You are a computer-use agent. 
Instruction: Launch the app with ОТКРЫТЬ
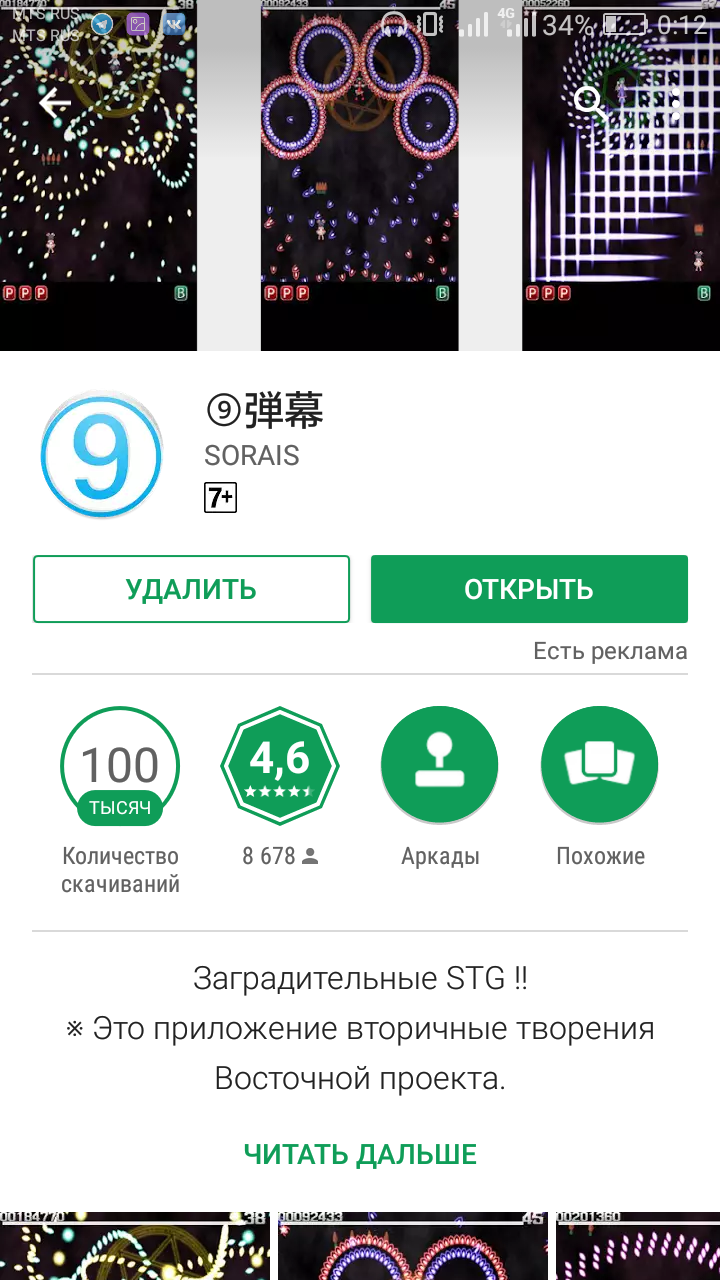click(529, 589)
